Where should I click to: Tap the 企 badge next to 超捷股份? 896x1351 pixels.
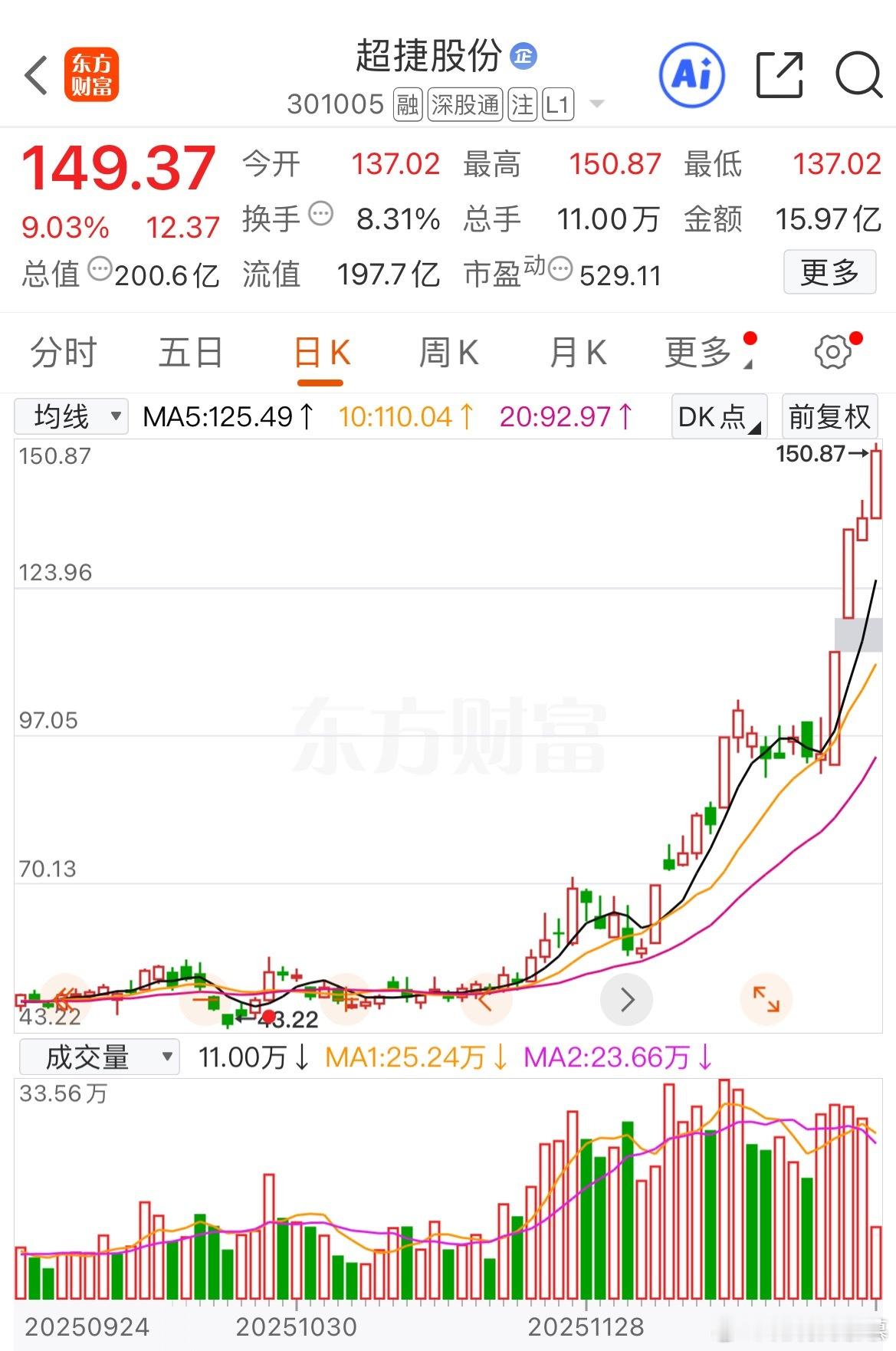525,54
